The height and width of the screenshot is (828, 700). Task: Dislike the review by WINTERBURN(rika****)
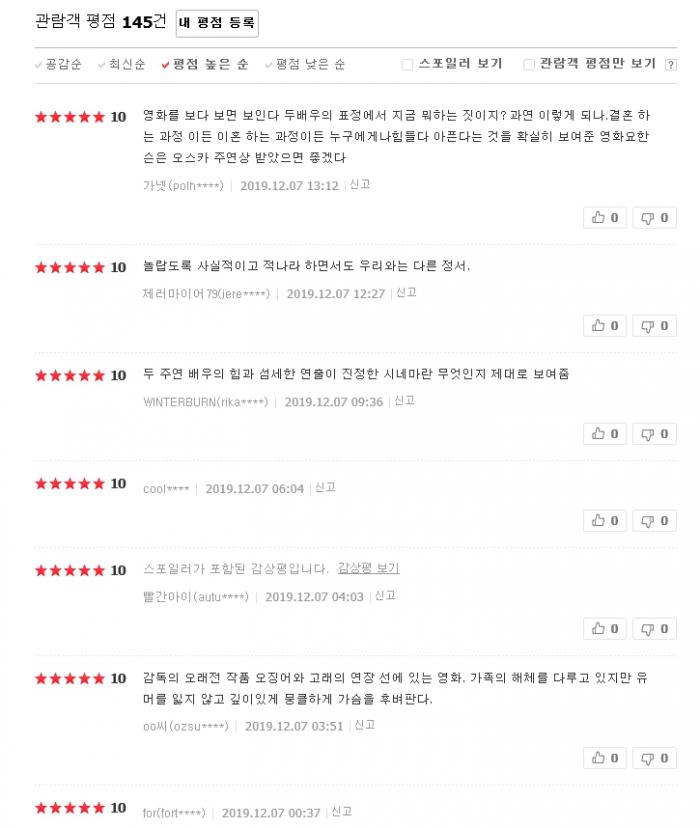[x=654, y=434]
